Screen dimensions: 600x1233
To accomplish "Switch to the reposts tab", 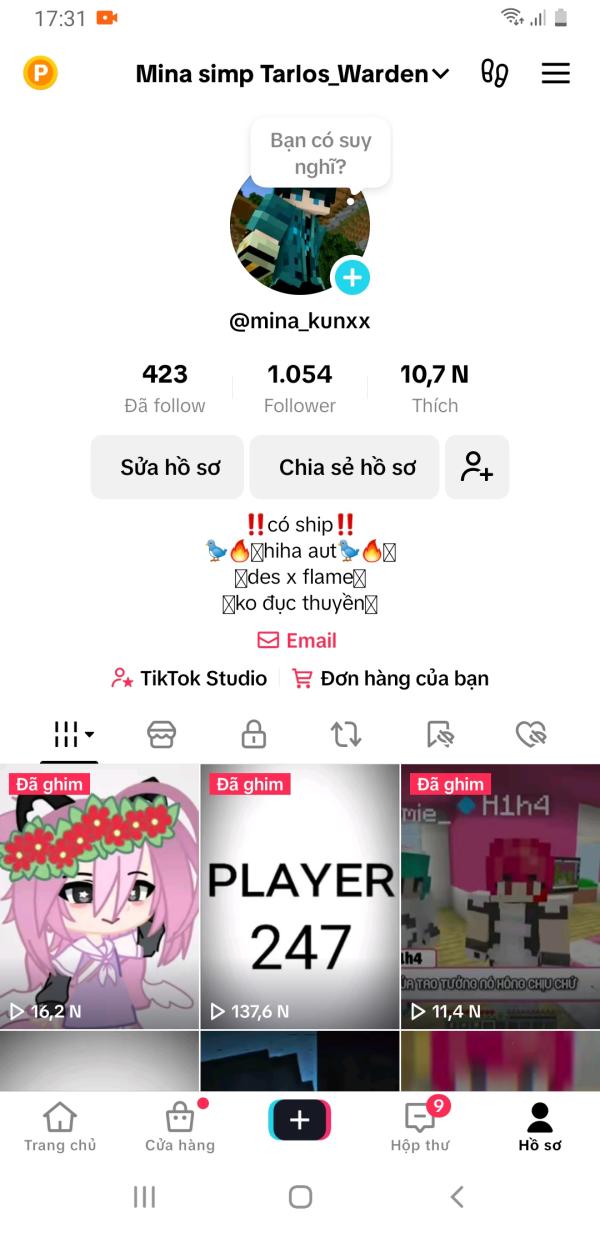I will pos(346,735).
